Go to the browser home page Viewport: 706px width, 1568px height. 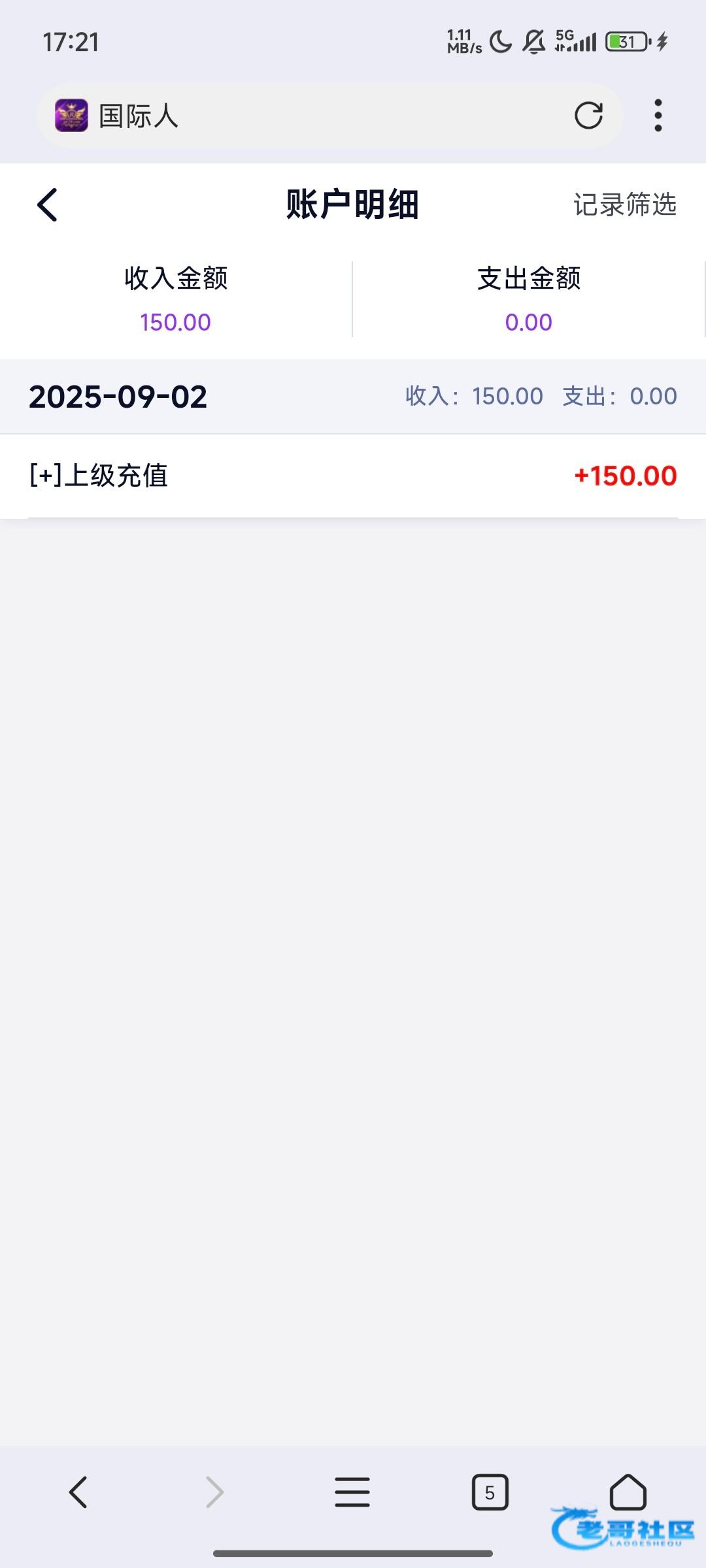point(628,1492)
